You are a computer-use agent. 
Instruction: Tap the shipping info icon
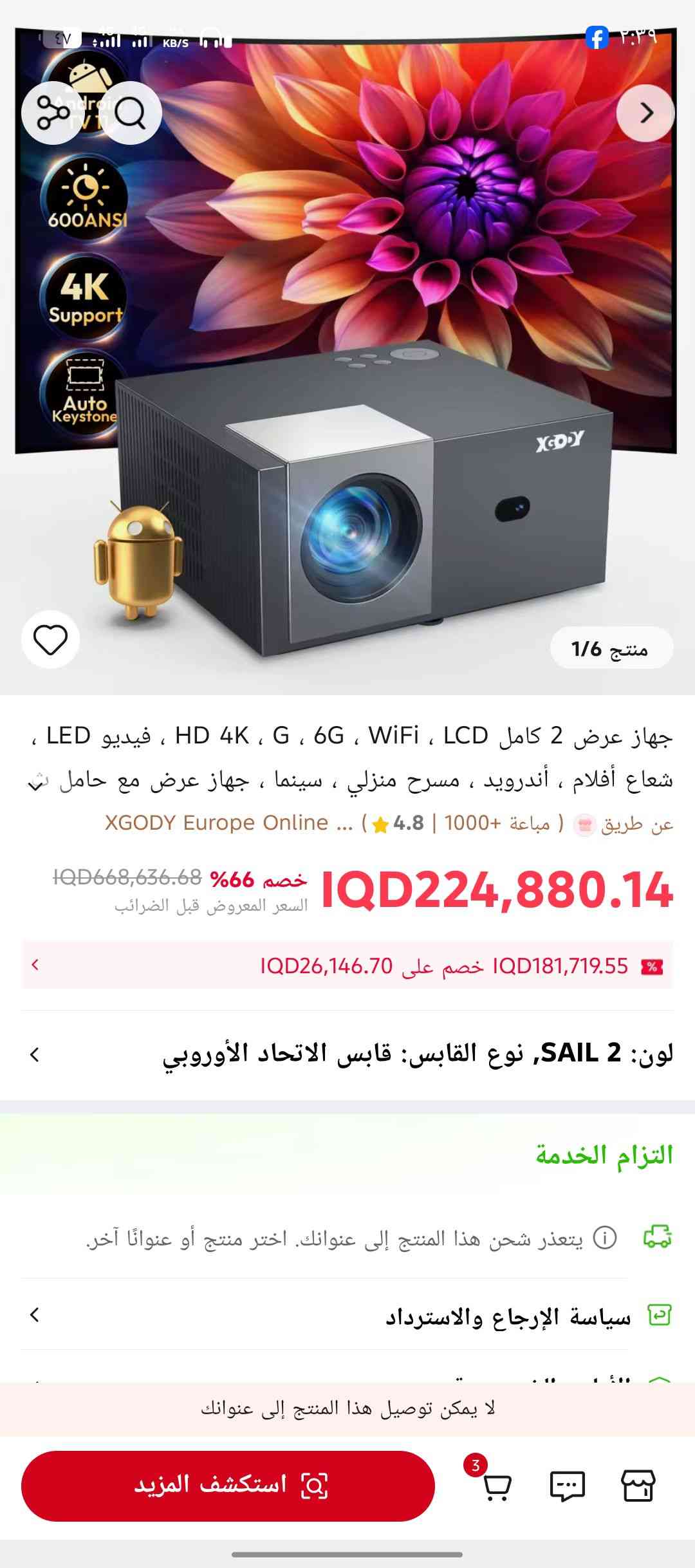[x=604, y=1237]
